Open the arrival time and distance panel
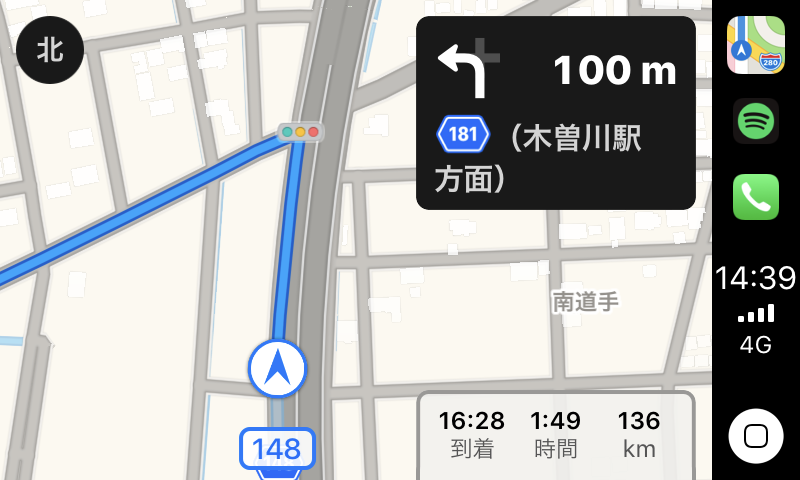Viewport: 800px width, 480px height. pos(555,433)
